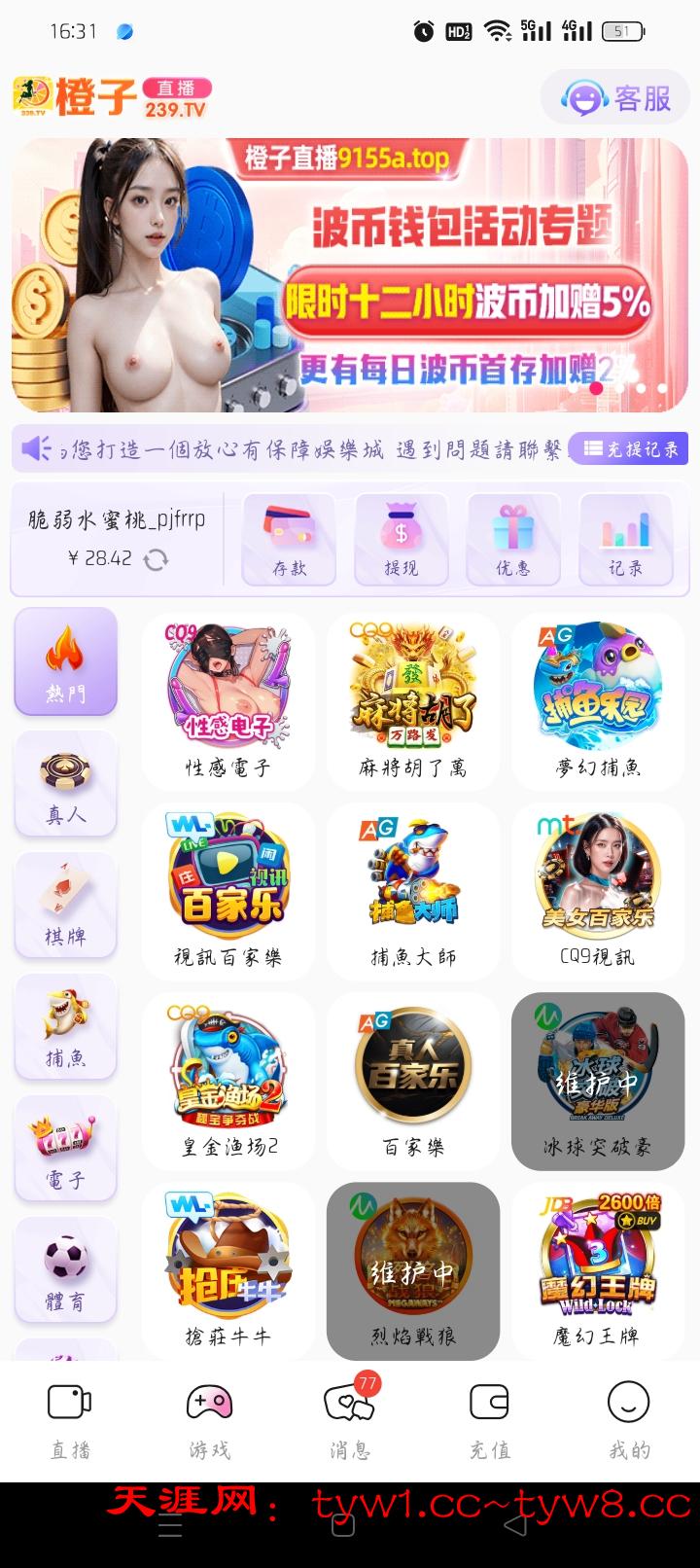700x1568 pixels.
Task: Open 提现 withdrawal
Action: click(x=401, y=538)
